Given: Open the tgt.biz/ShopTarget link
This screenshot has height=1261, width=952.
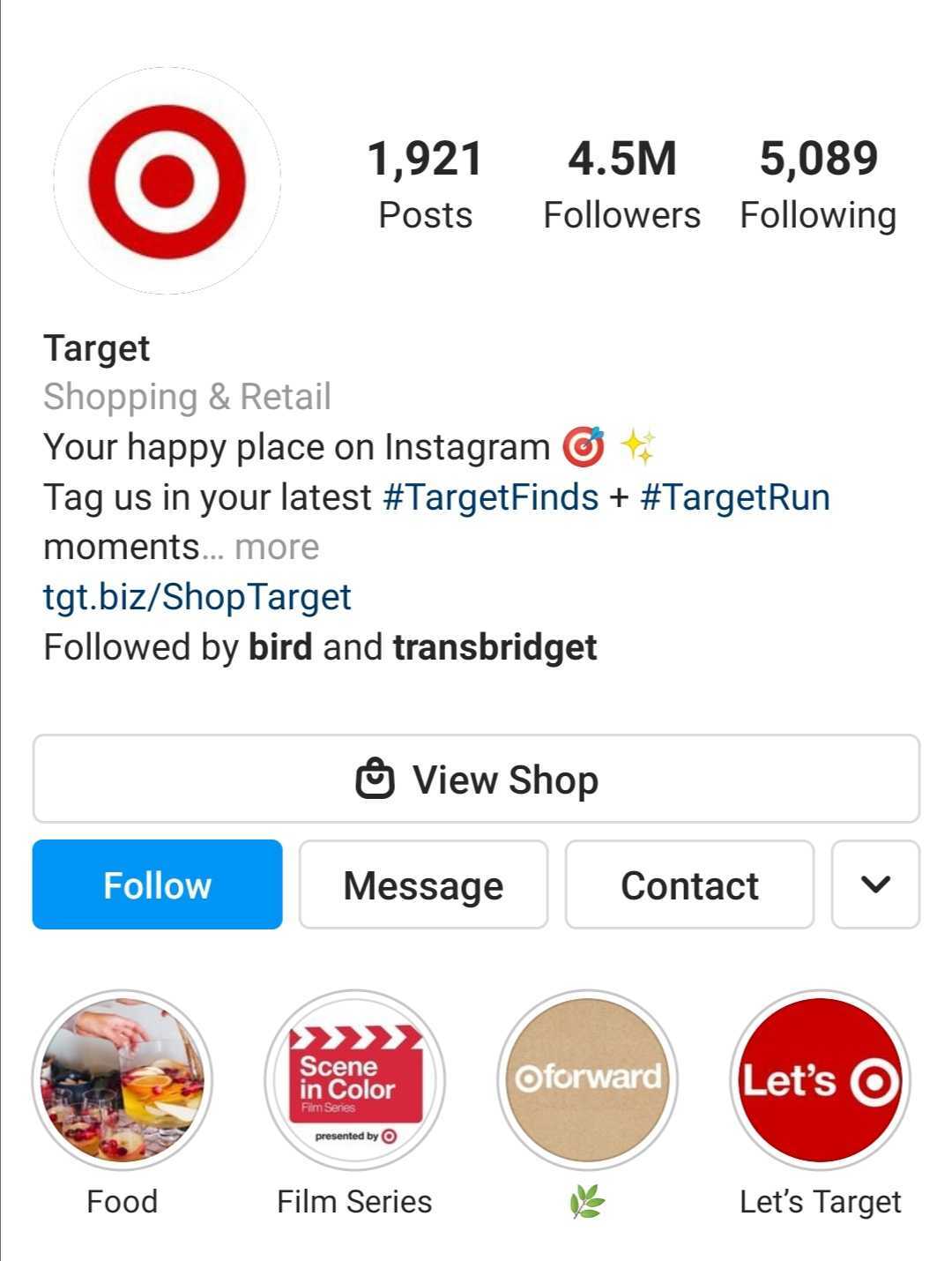Looking at the screenshot, I should point(197,597).
